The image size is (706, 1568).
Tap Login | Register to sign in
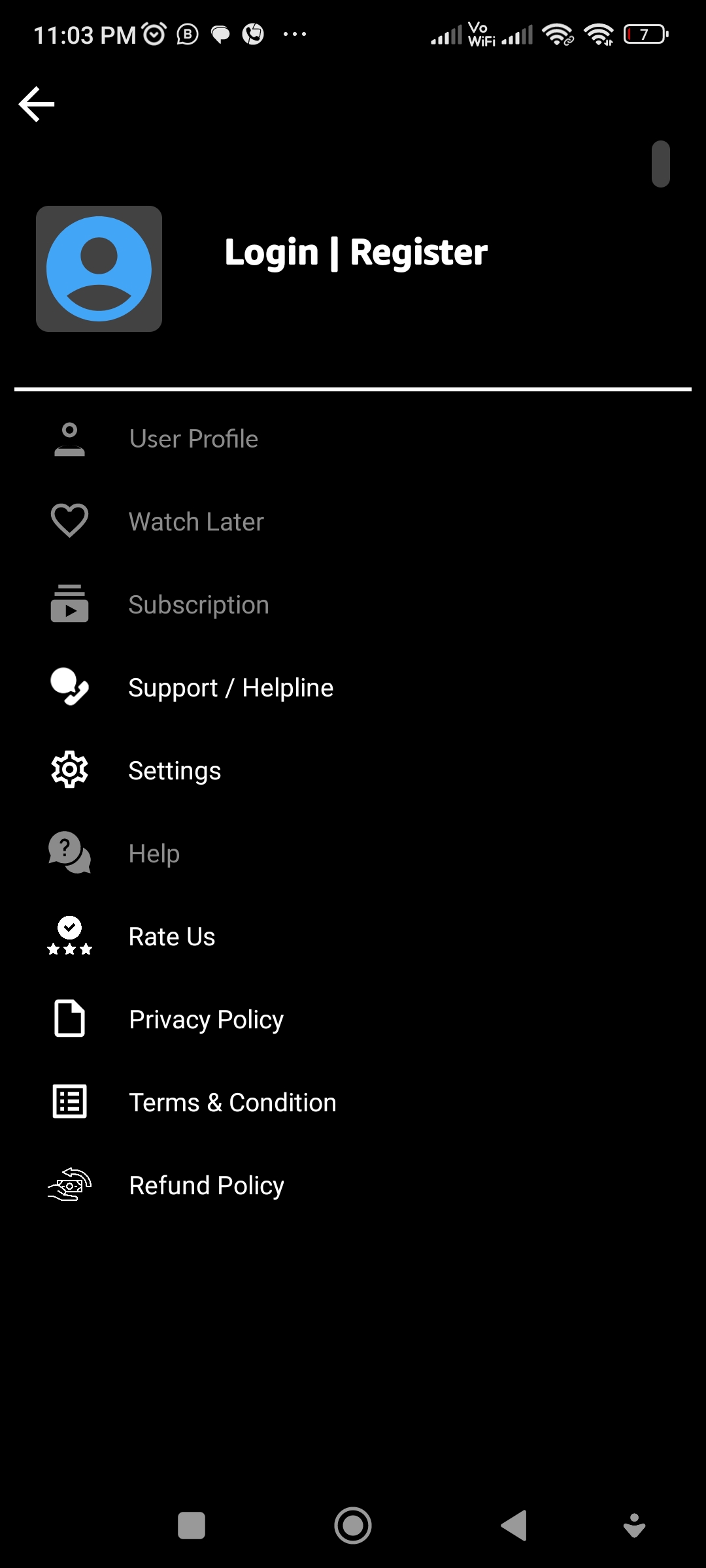tap(356, 253)
